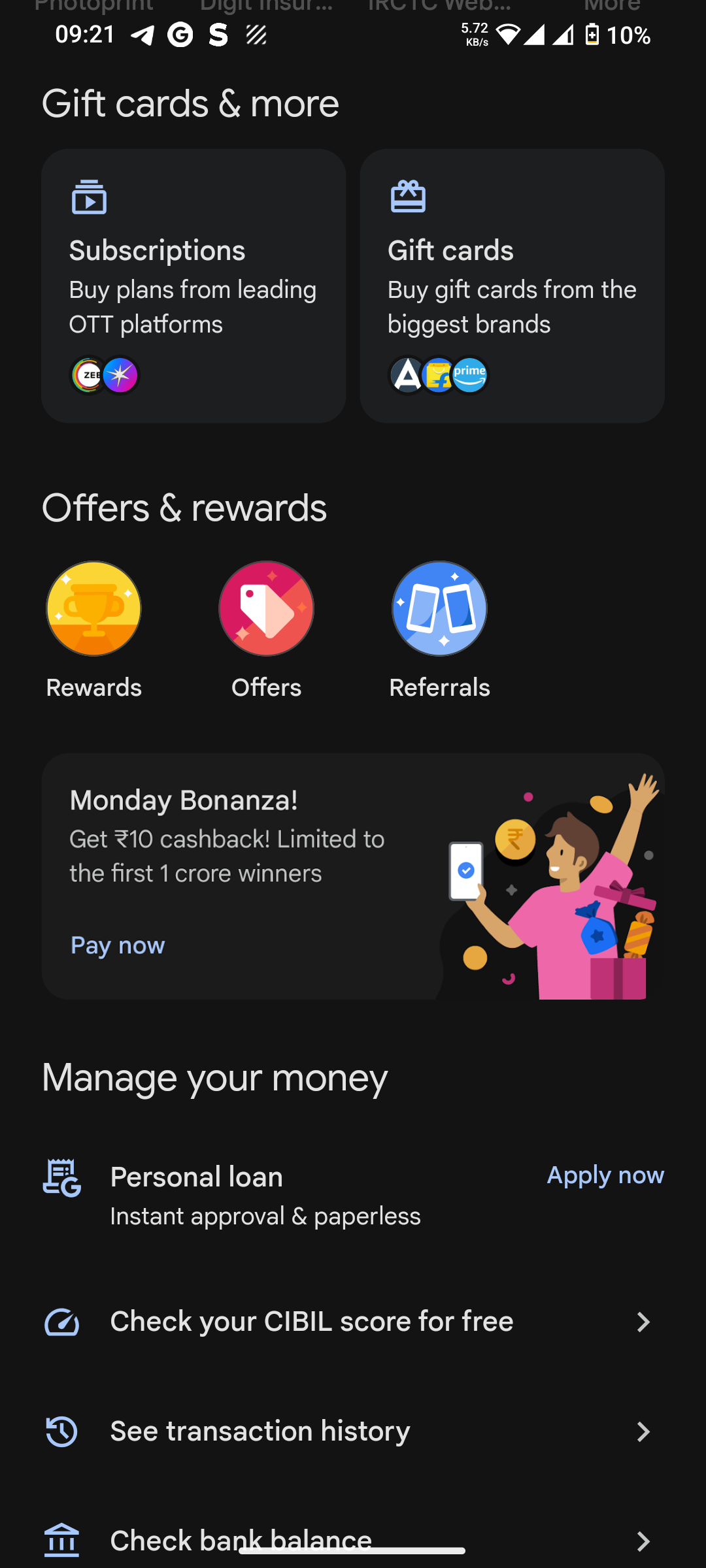Open Referrals
This screenshot has height=1568, width=706.
coord(439,630)
